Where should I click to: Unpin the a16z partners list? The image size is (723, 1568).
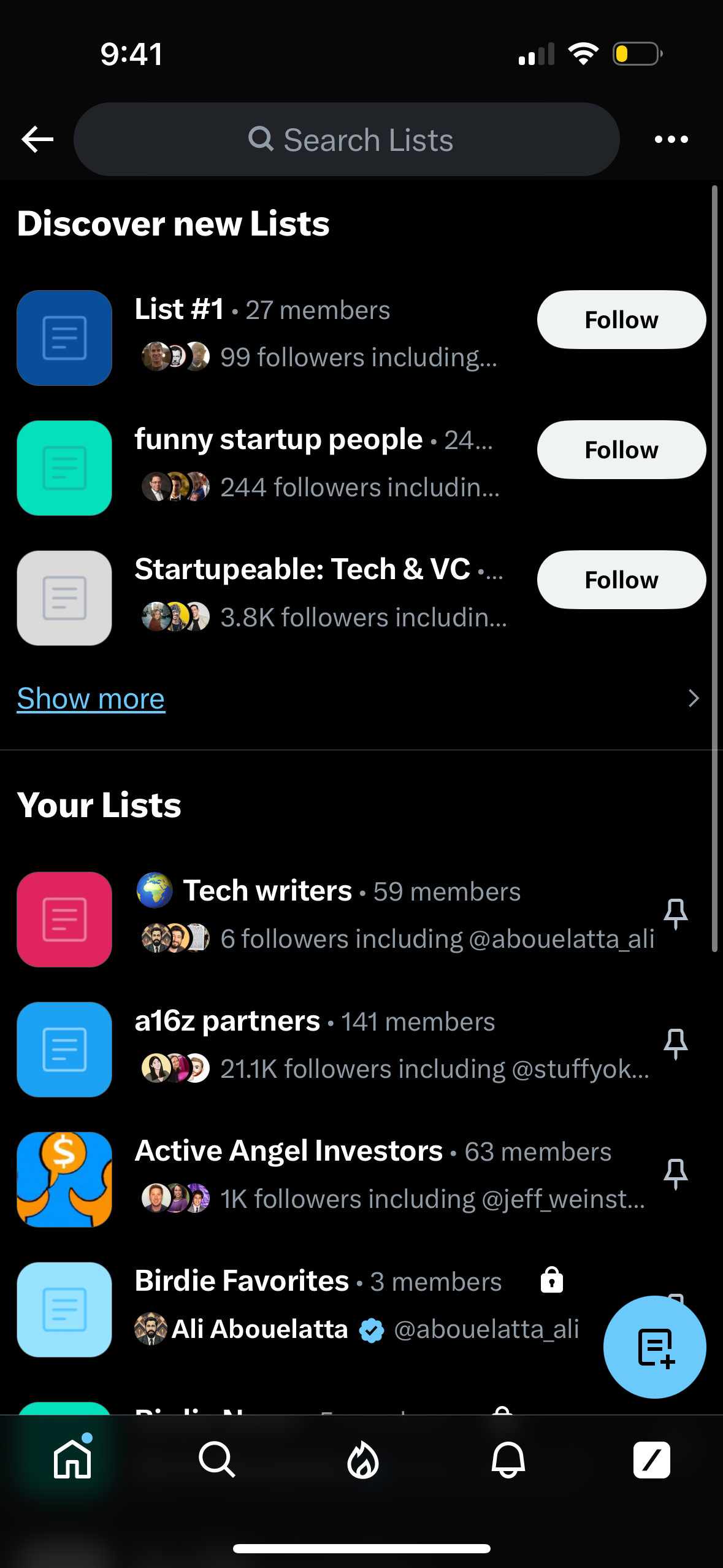[675, 1045]
